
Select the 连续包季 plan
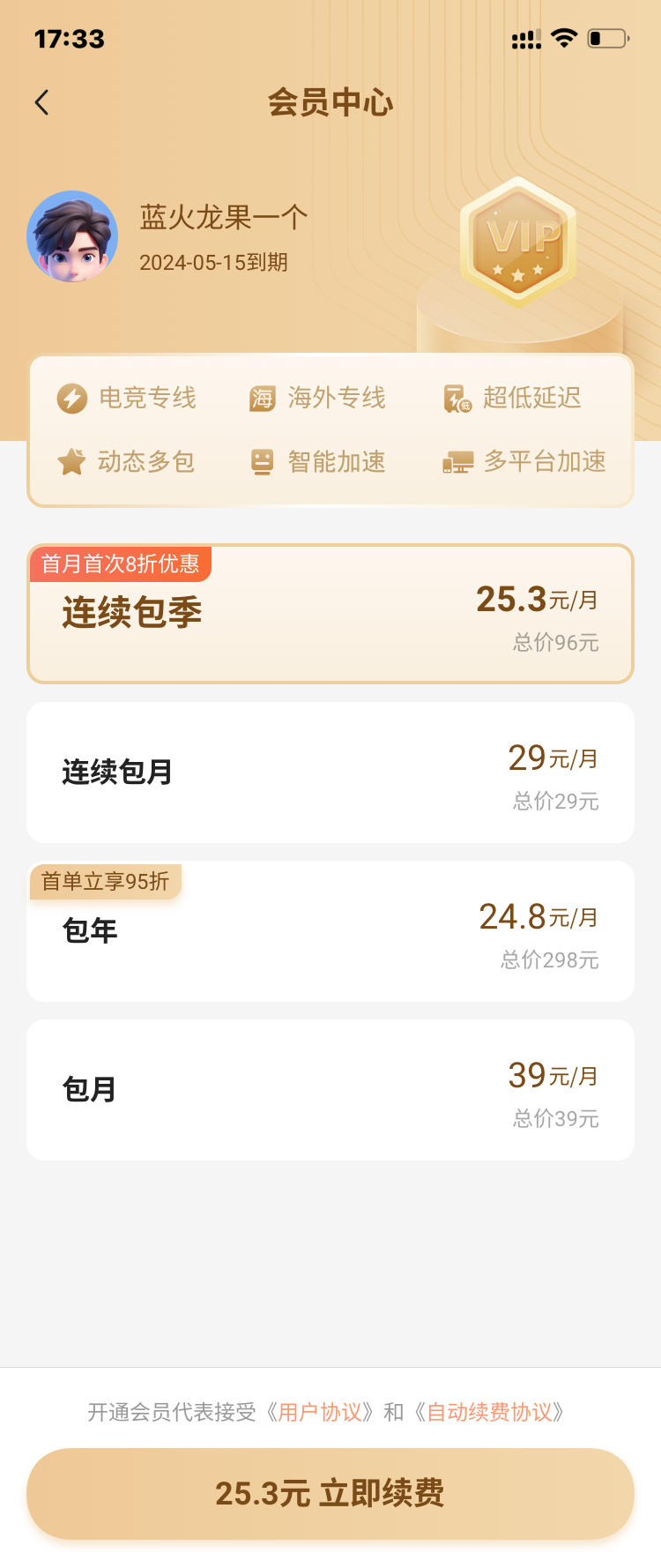330,614
